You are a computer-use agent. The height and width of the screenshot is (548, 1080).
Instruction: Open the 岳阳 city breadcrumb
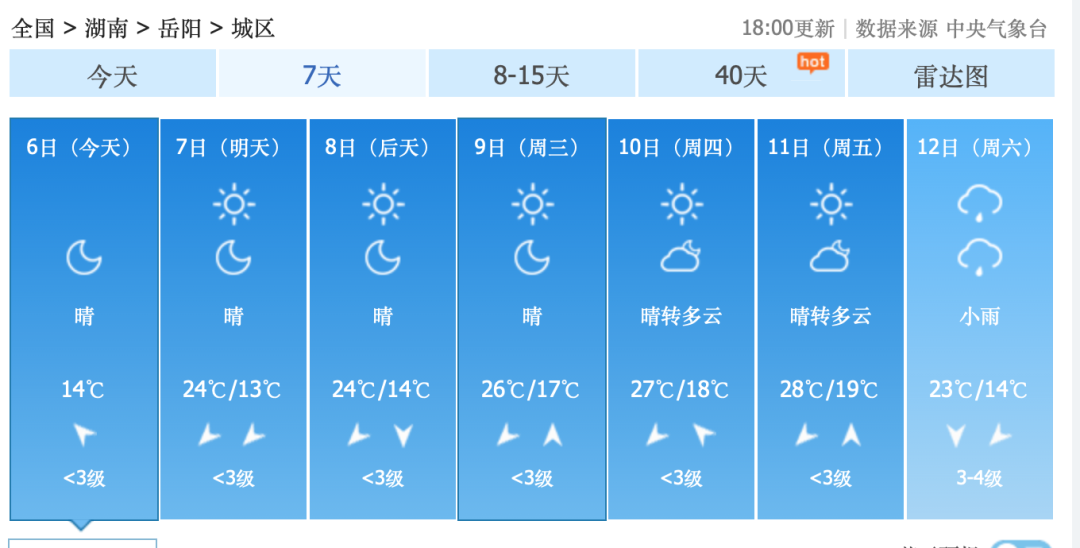(x=181, y=28)
